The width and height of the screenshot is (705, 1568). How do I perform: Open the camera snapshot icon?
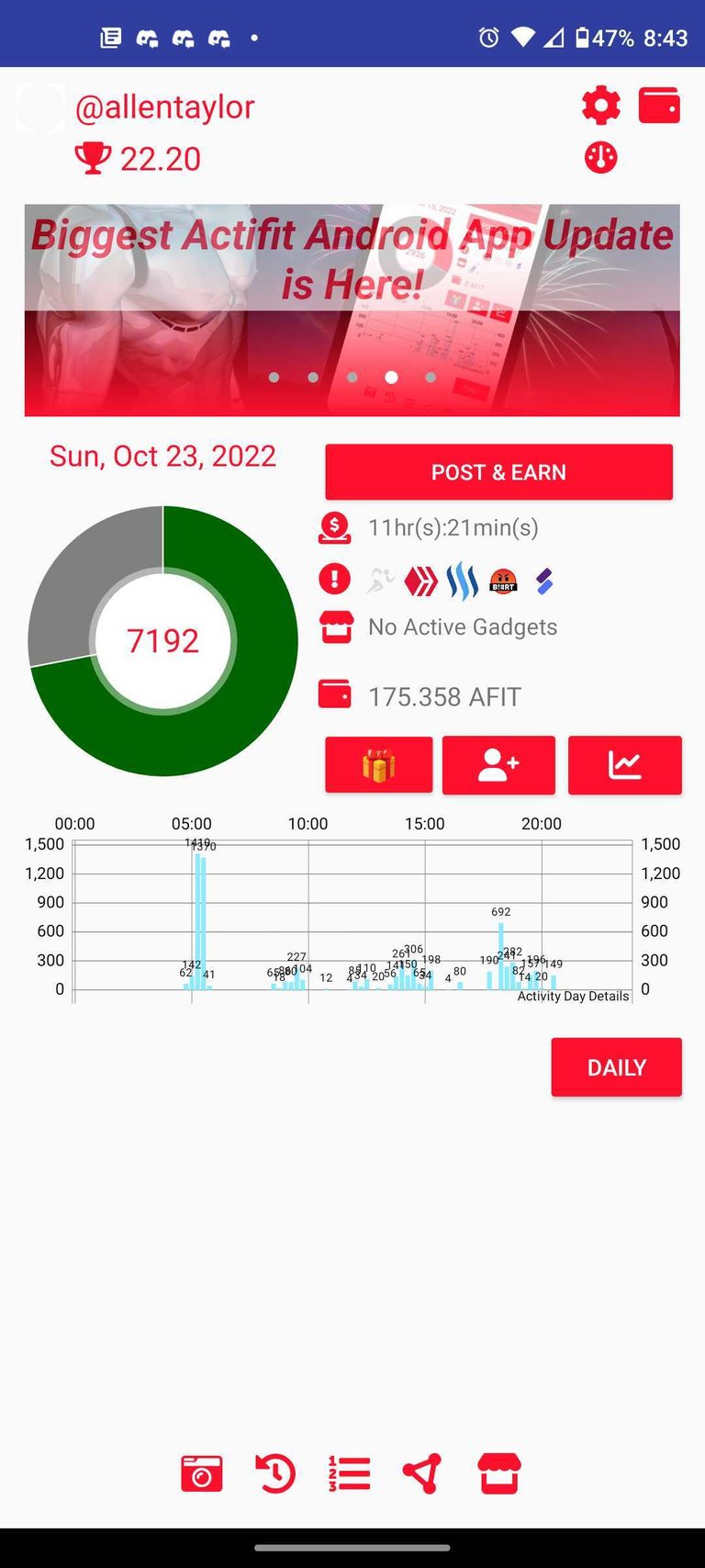202,1473
